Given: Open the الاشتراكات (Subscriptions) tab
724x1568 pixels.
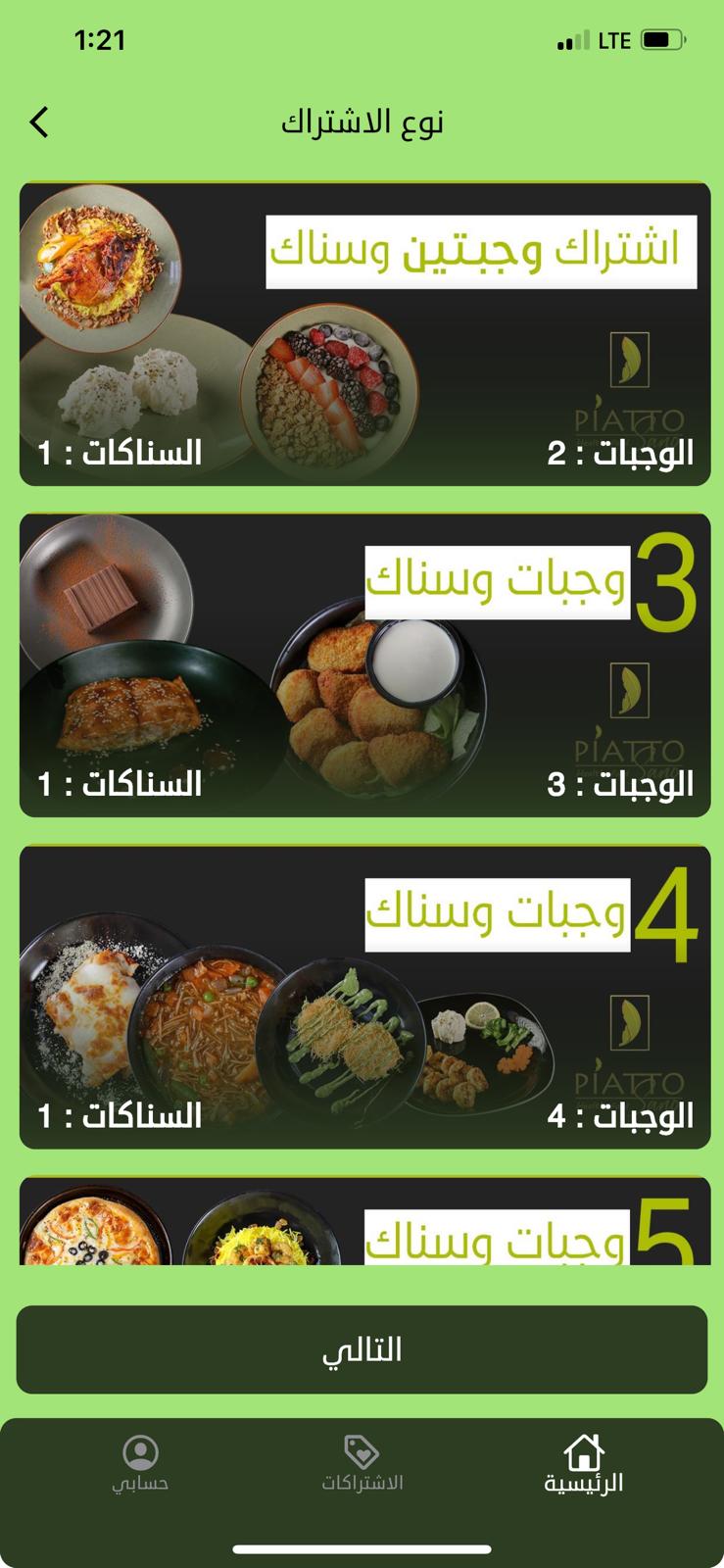Looking at the screenshot, I should click(x=362, y=1464).
